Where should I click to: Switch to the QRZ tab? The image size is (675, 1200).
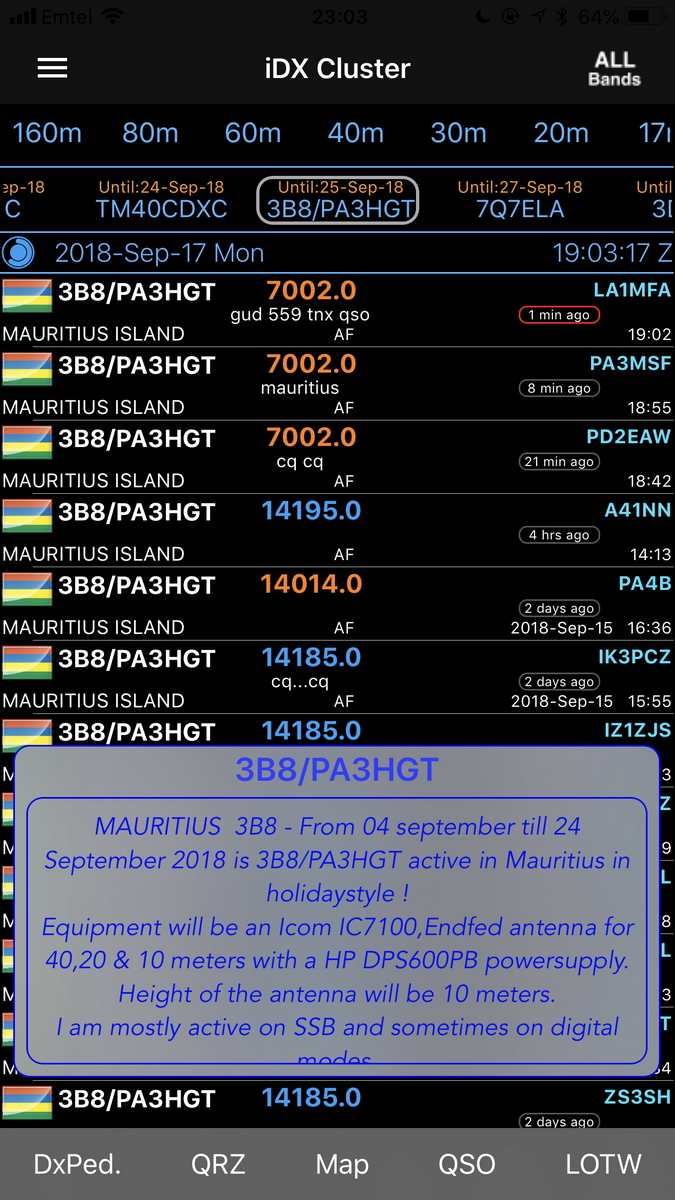(218, 1164)
